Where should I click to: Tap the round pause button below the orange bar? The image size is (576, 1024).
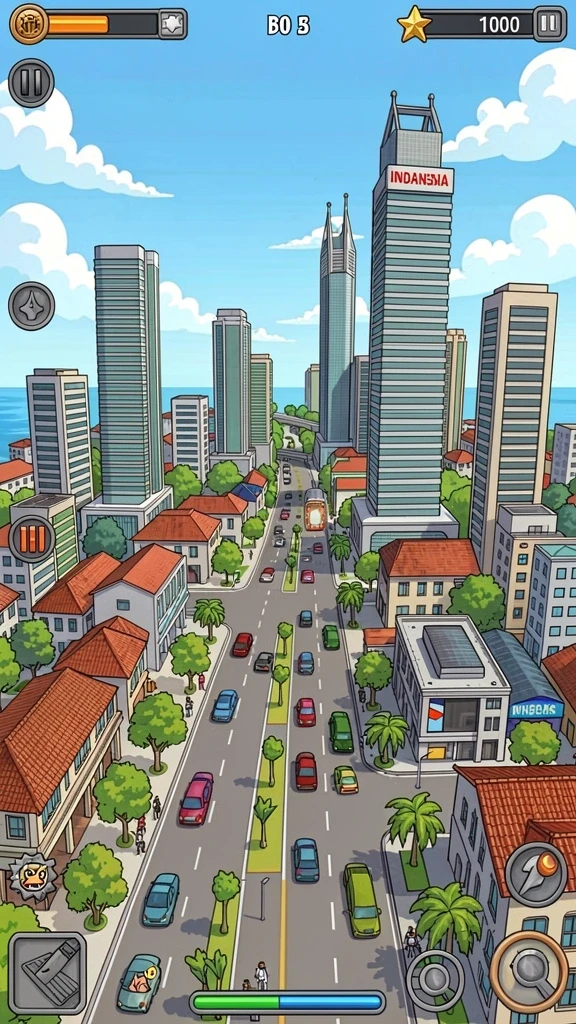[x=31, y=83]
